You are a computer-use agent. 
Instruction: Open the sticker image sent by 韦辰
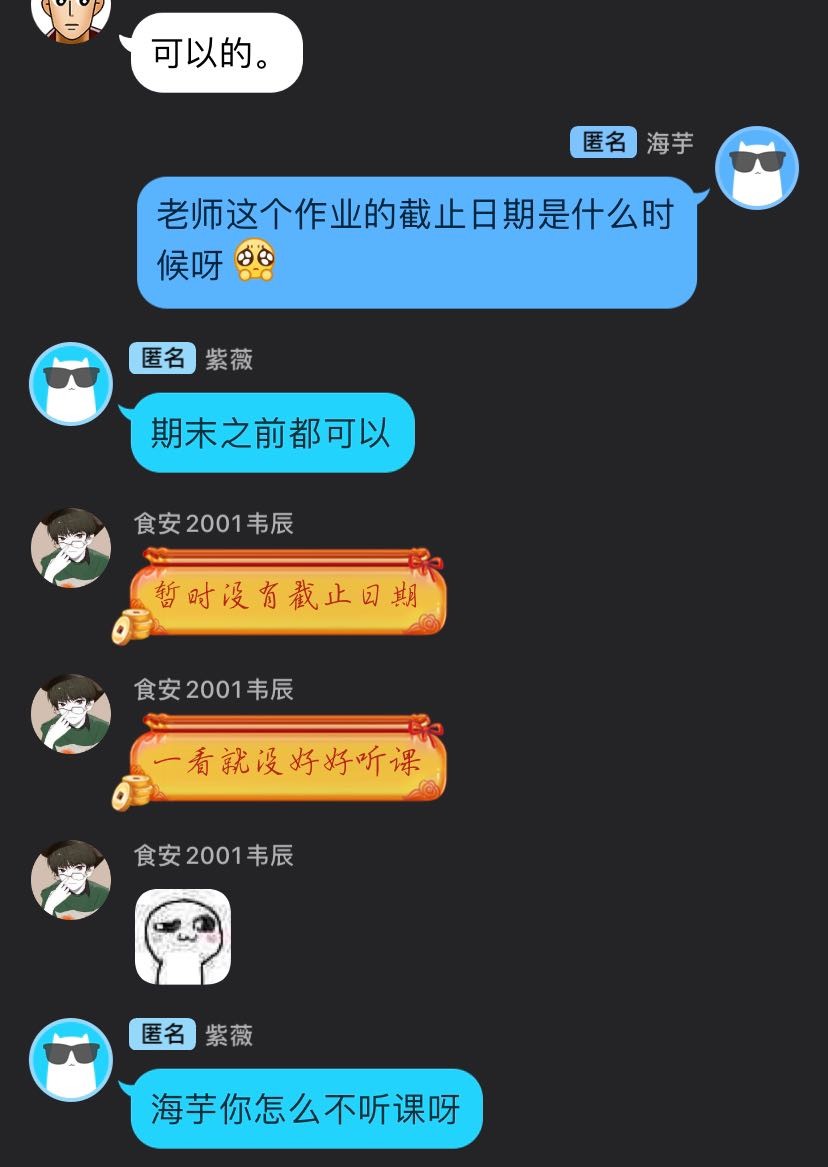point(183,936)
